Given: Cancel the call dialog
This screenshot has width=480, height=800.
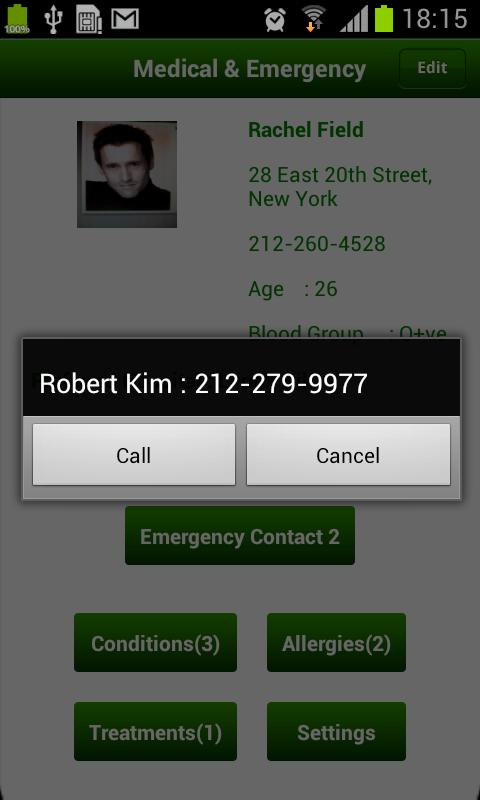Looking at the screenshot, I should (348, 455).
